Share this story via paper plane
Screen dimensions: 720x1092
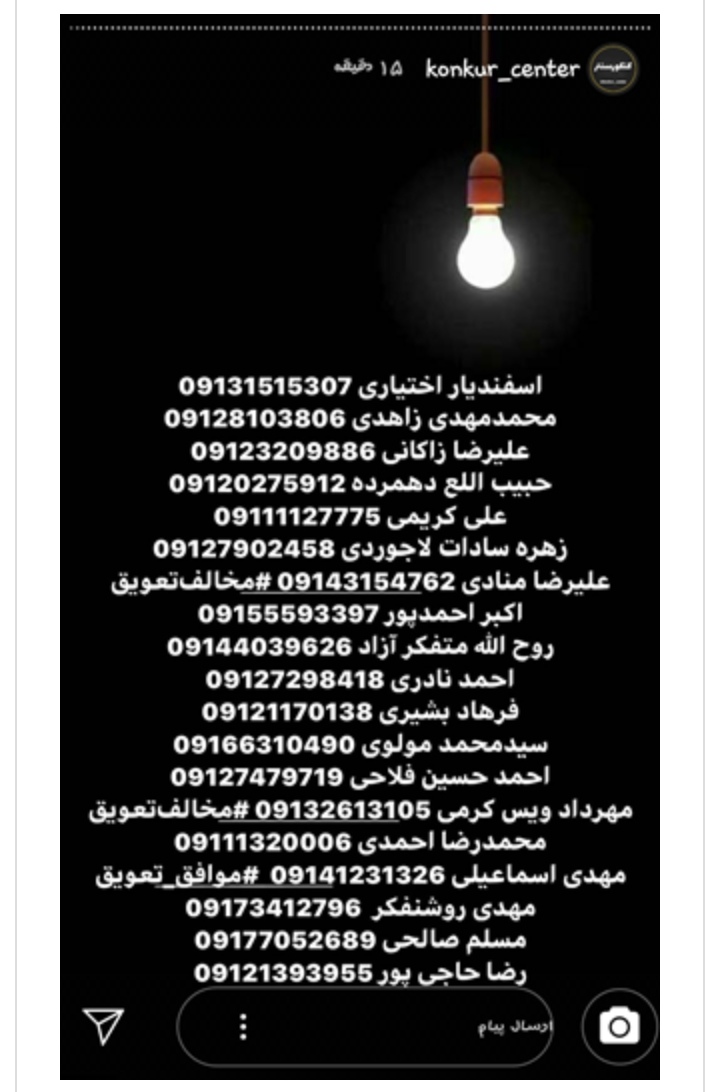point(104,1027)
